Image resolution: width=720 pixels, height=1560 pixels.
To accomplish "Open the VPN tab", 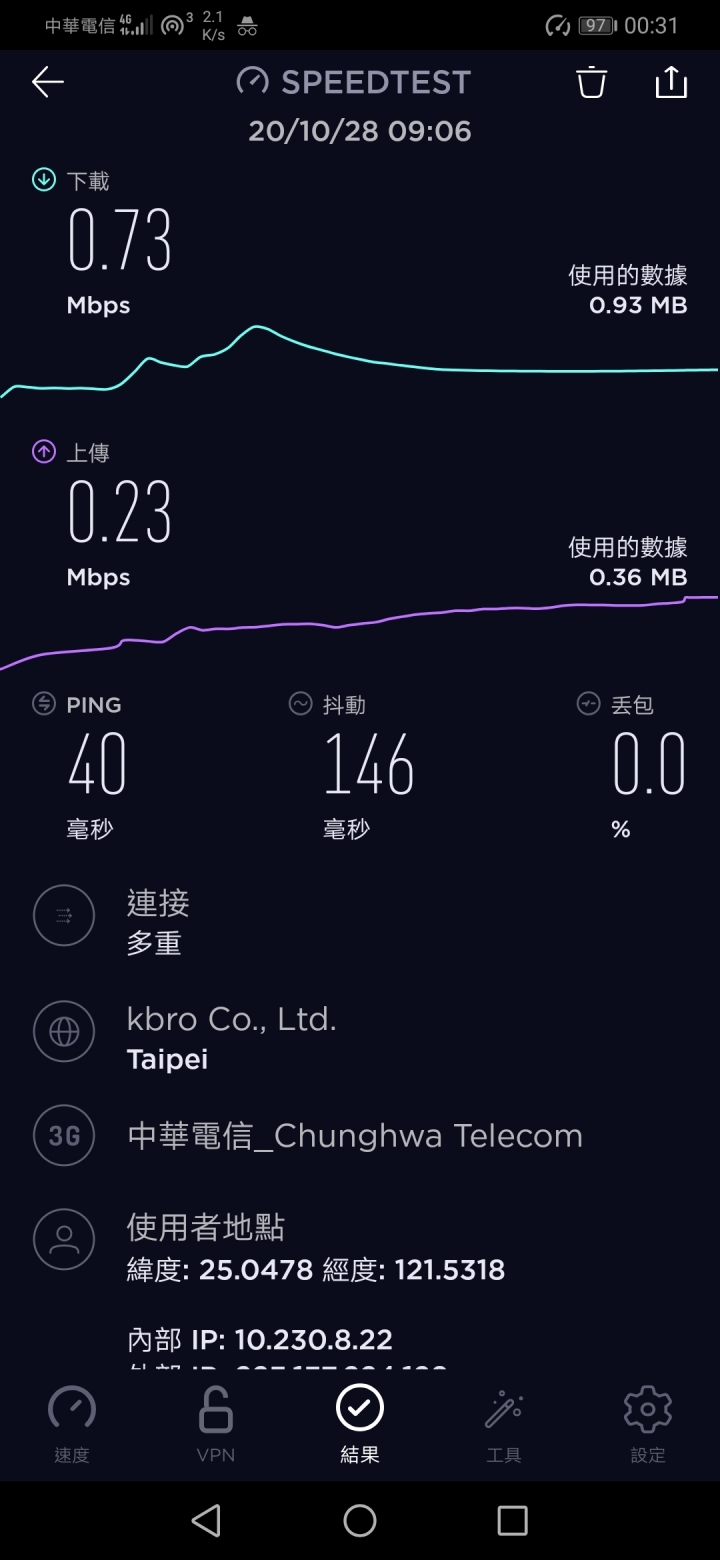I will (216, 1425).
